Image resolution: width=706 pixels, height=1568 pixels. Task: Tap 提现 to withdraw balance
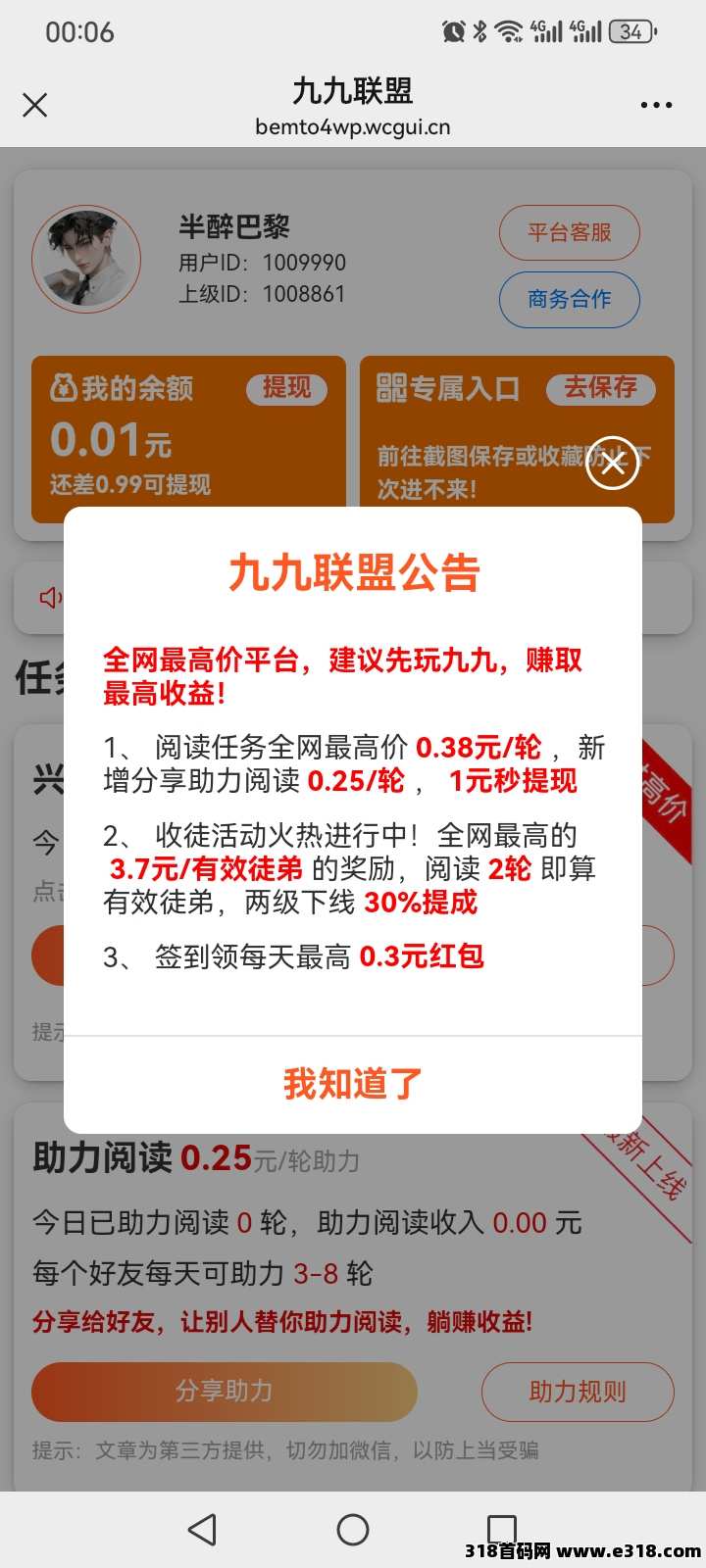click(x=286, y=388)
